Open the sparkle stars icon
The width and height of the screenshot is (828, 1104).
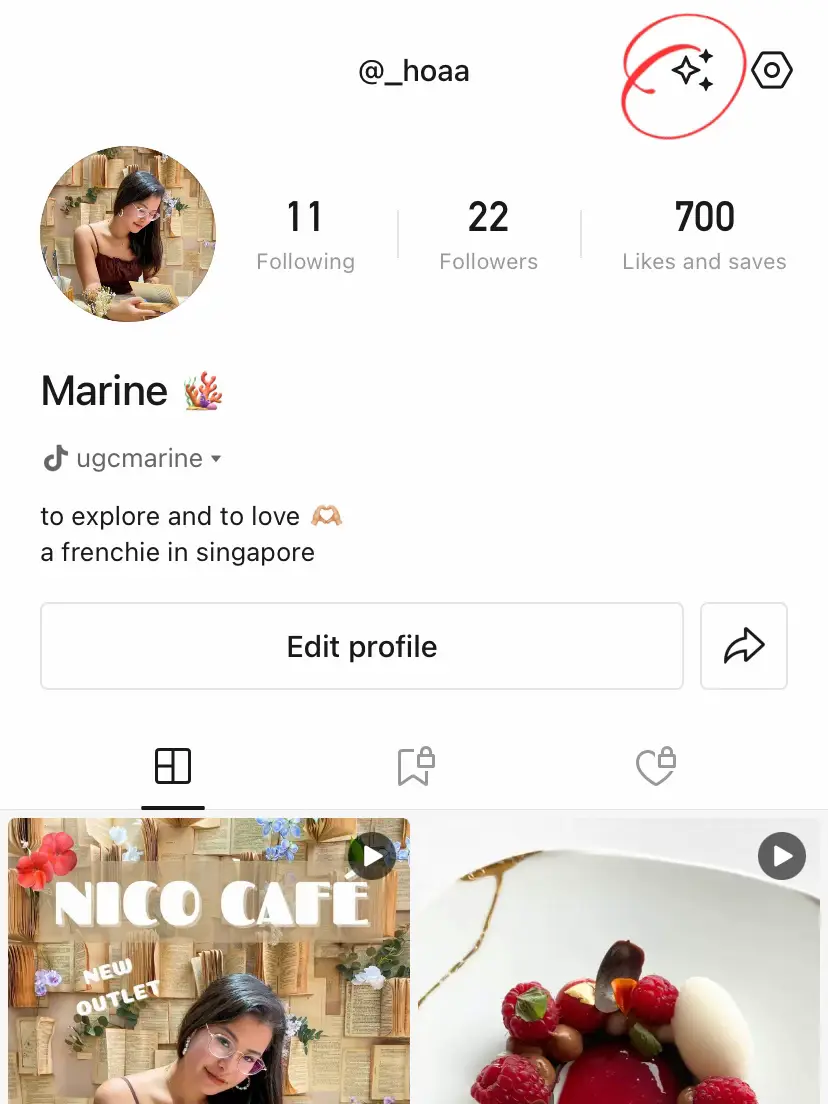(693, 72)
